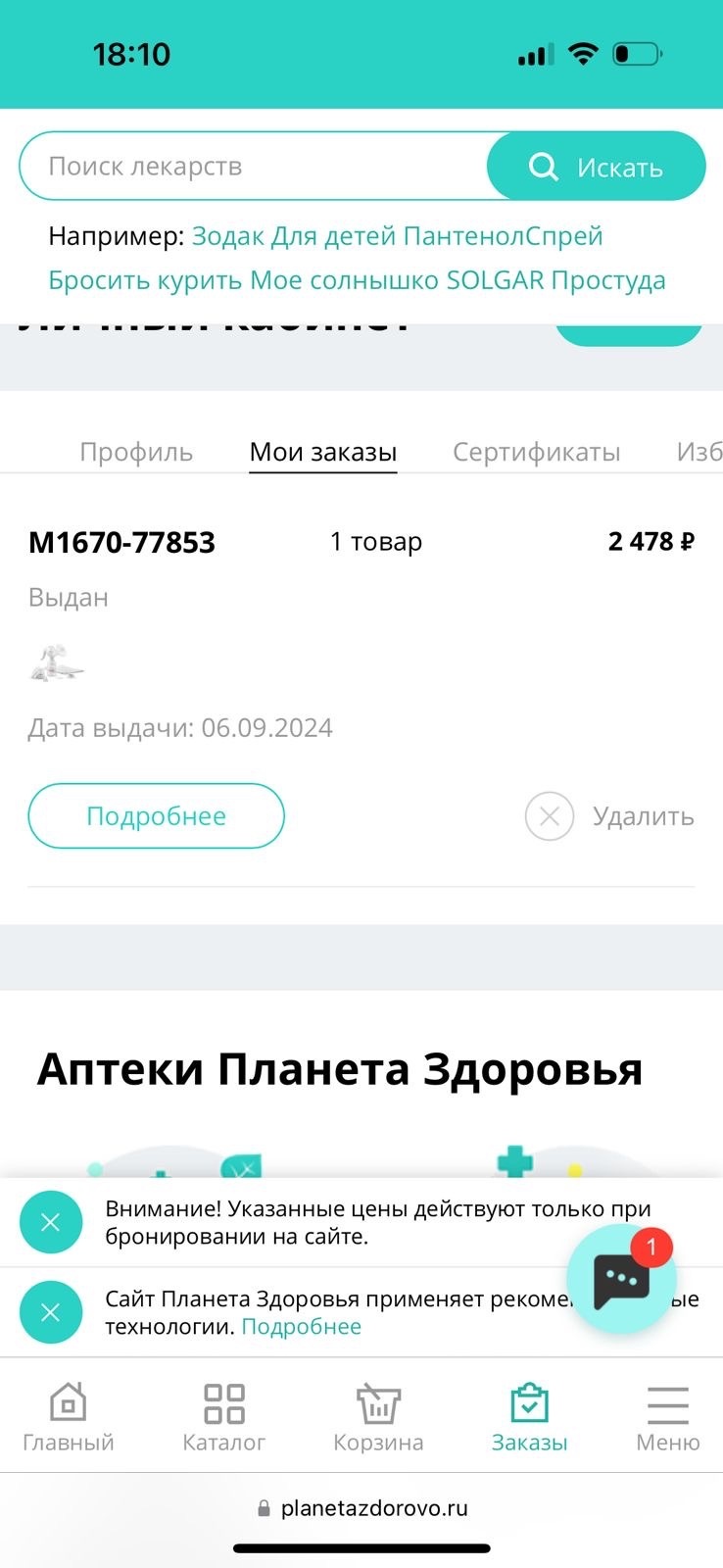Open the chat support bubble
The image size is (723, 1568).
pos(621,1279)
